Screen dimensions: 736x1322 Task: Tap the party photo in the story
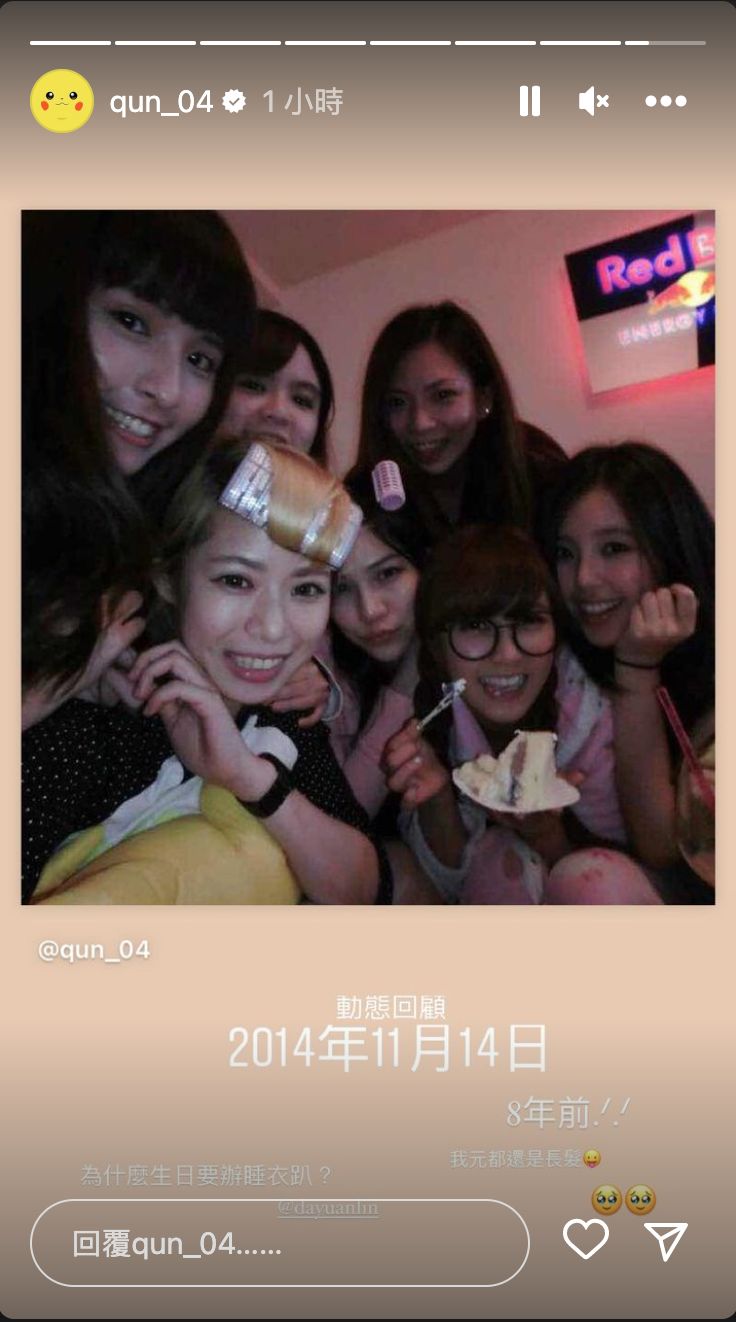(367, 556)
